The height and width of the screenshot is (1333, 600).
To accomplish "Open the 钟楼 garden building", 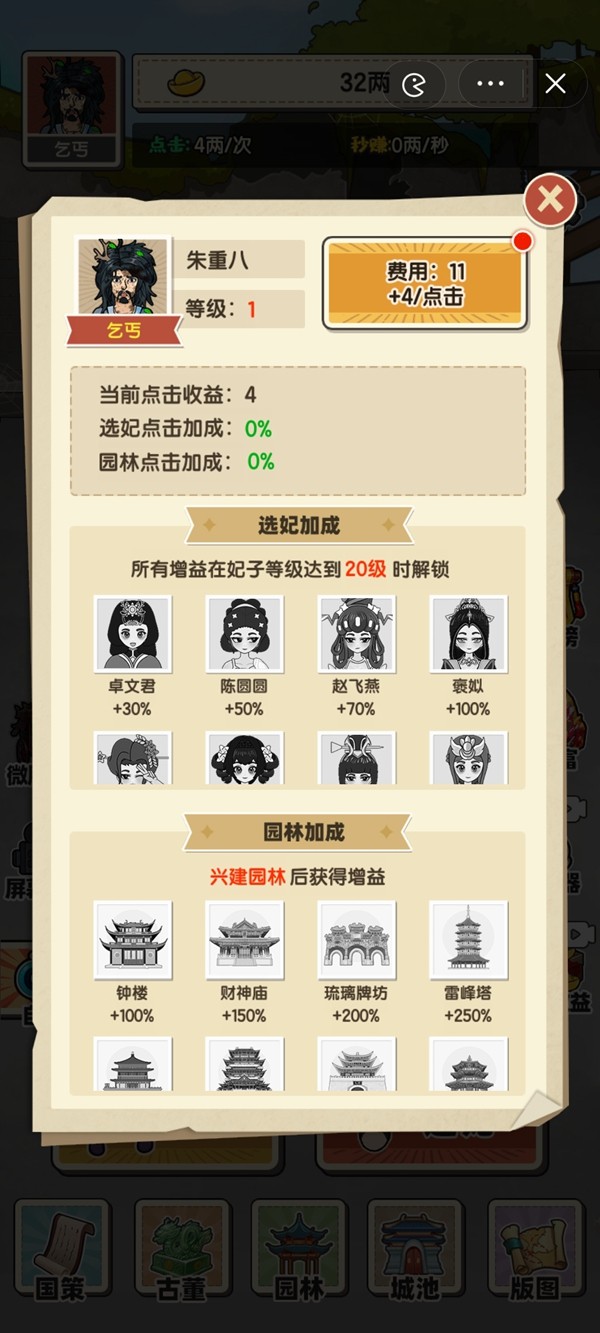I will tap(132, 940).
